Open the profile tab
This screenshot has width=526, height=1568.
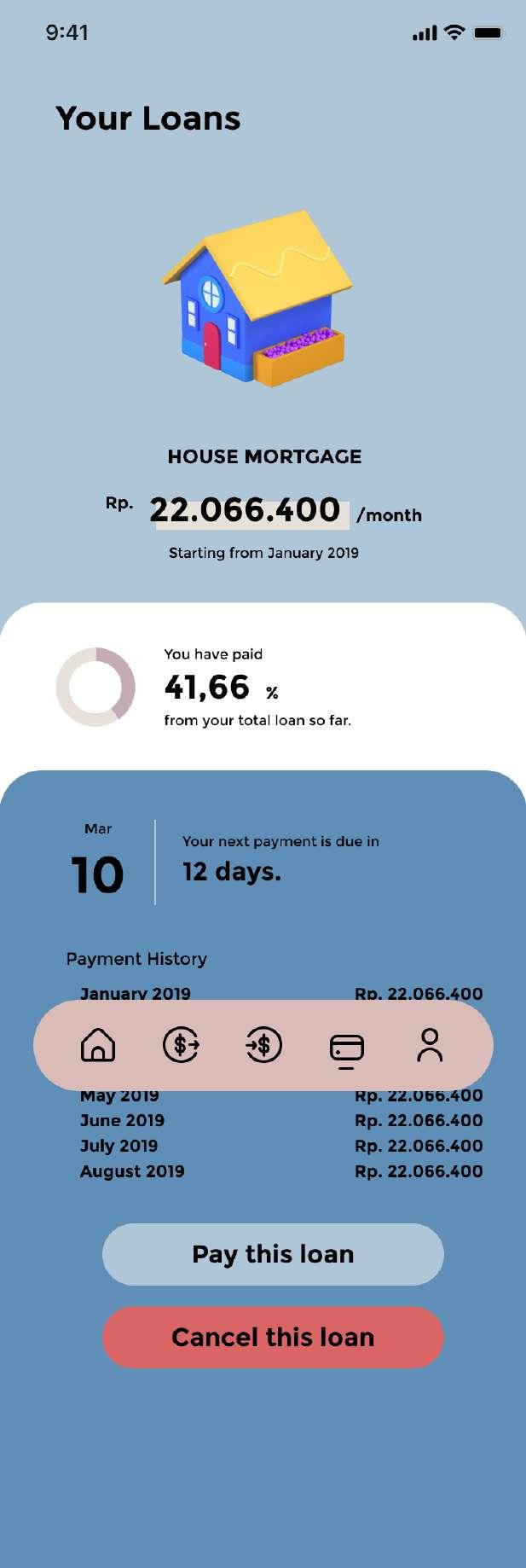coord(430,1045)
